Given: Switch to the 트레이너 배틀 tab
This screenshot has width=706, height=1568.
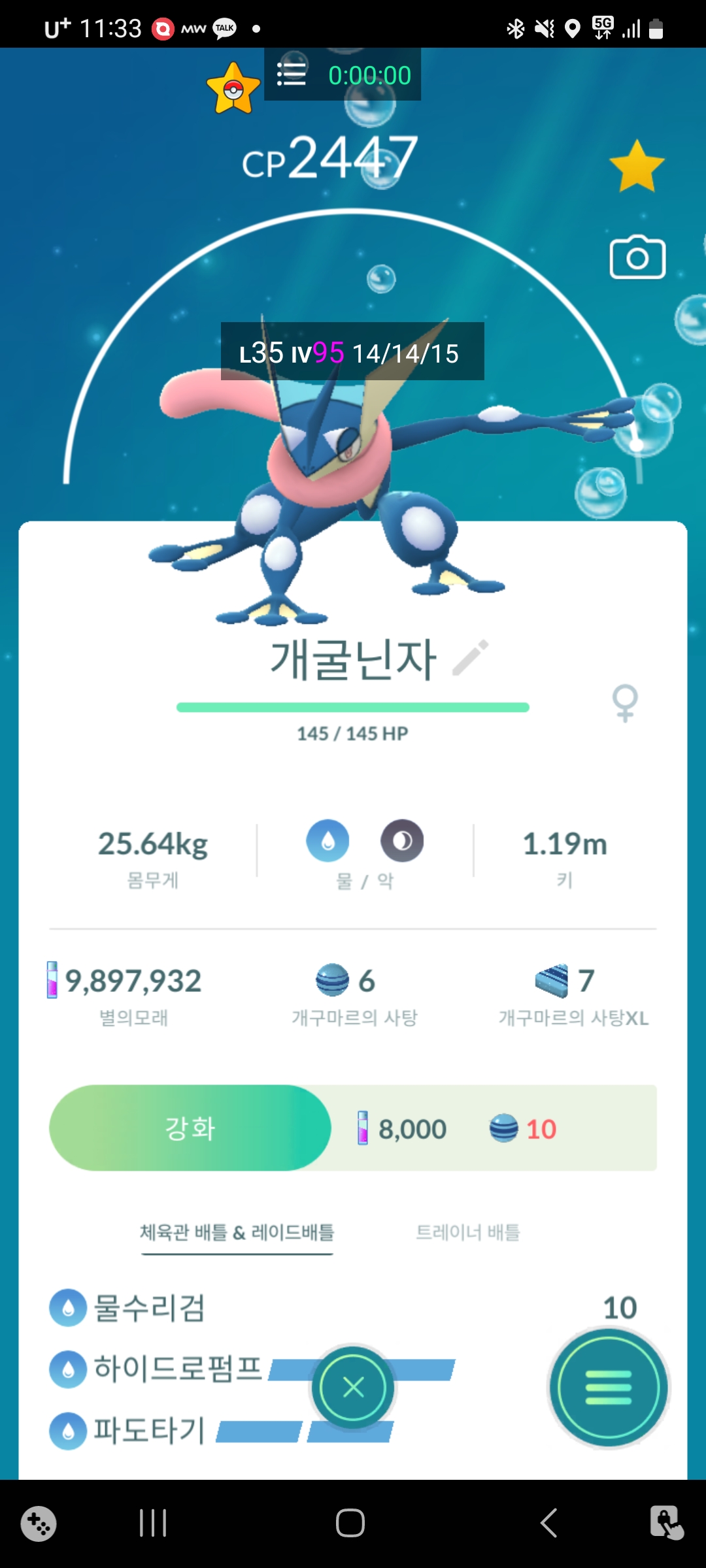Looking at the screenshot, I should click(468, 1233).
